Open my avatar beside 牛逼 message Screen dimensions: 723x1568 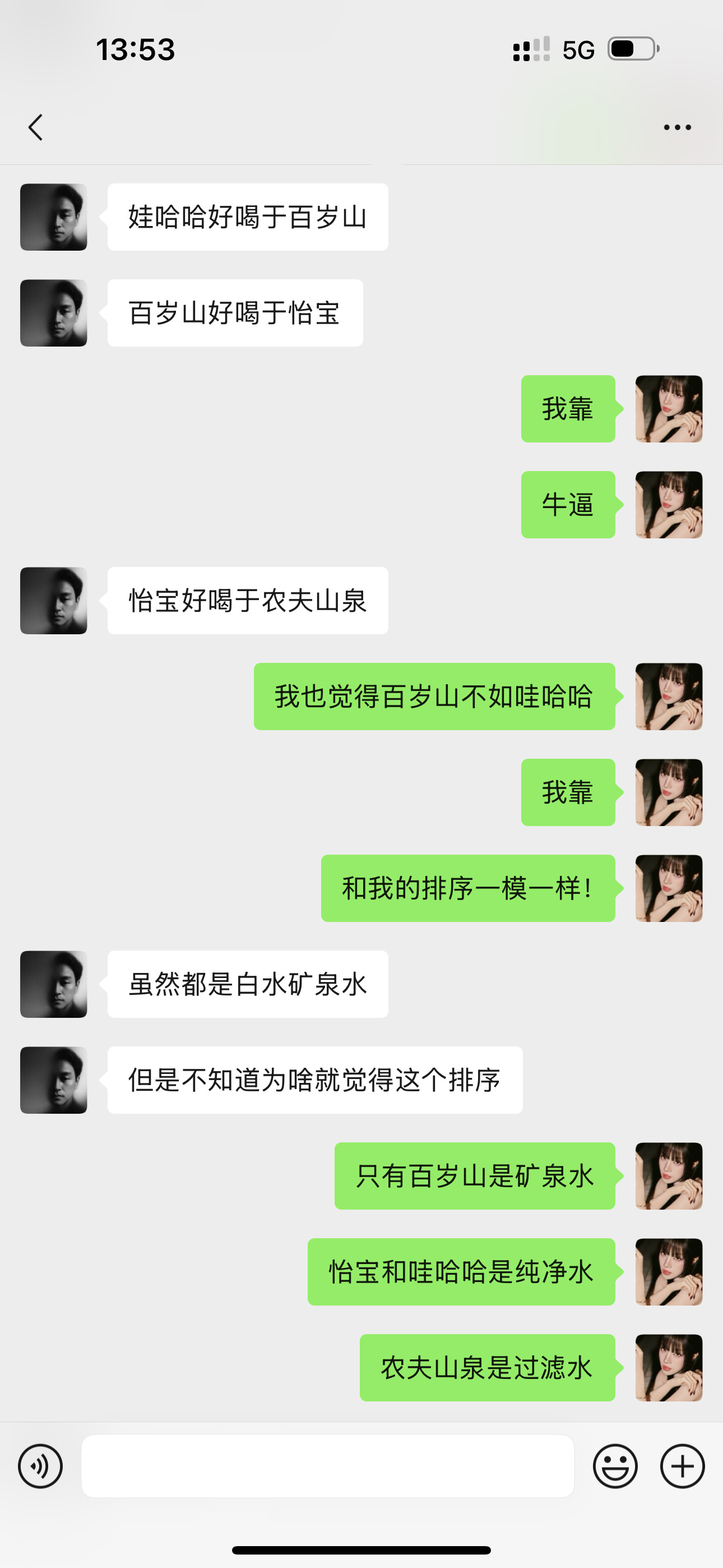pos(669,505)
